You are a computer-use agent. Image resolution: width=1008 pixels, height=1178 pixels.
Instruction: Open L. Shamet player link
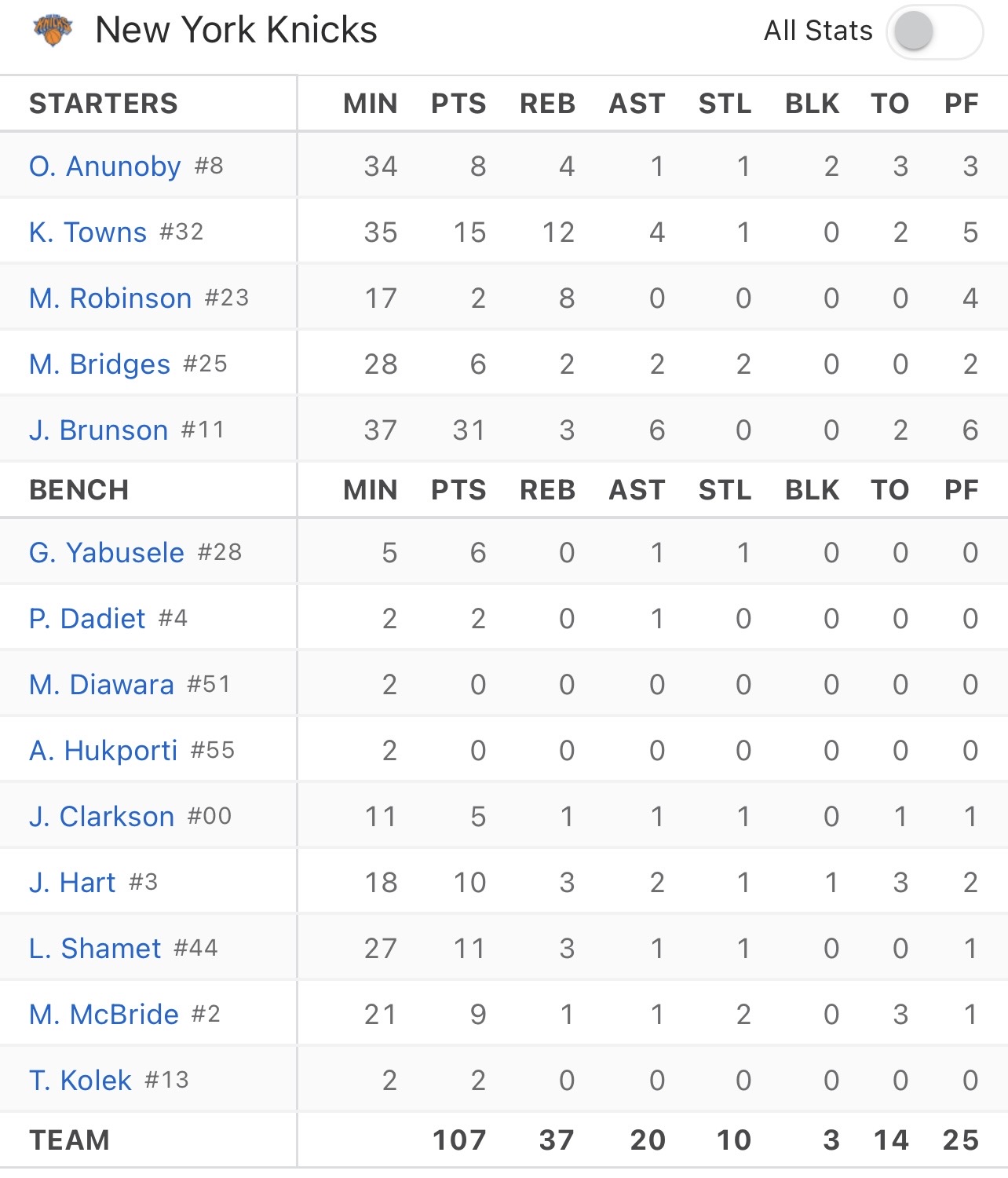pos(95,949)
